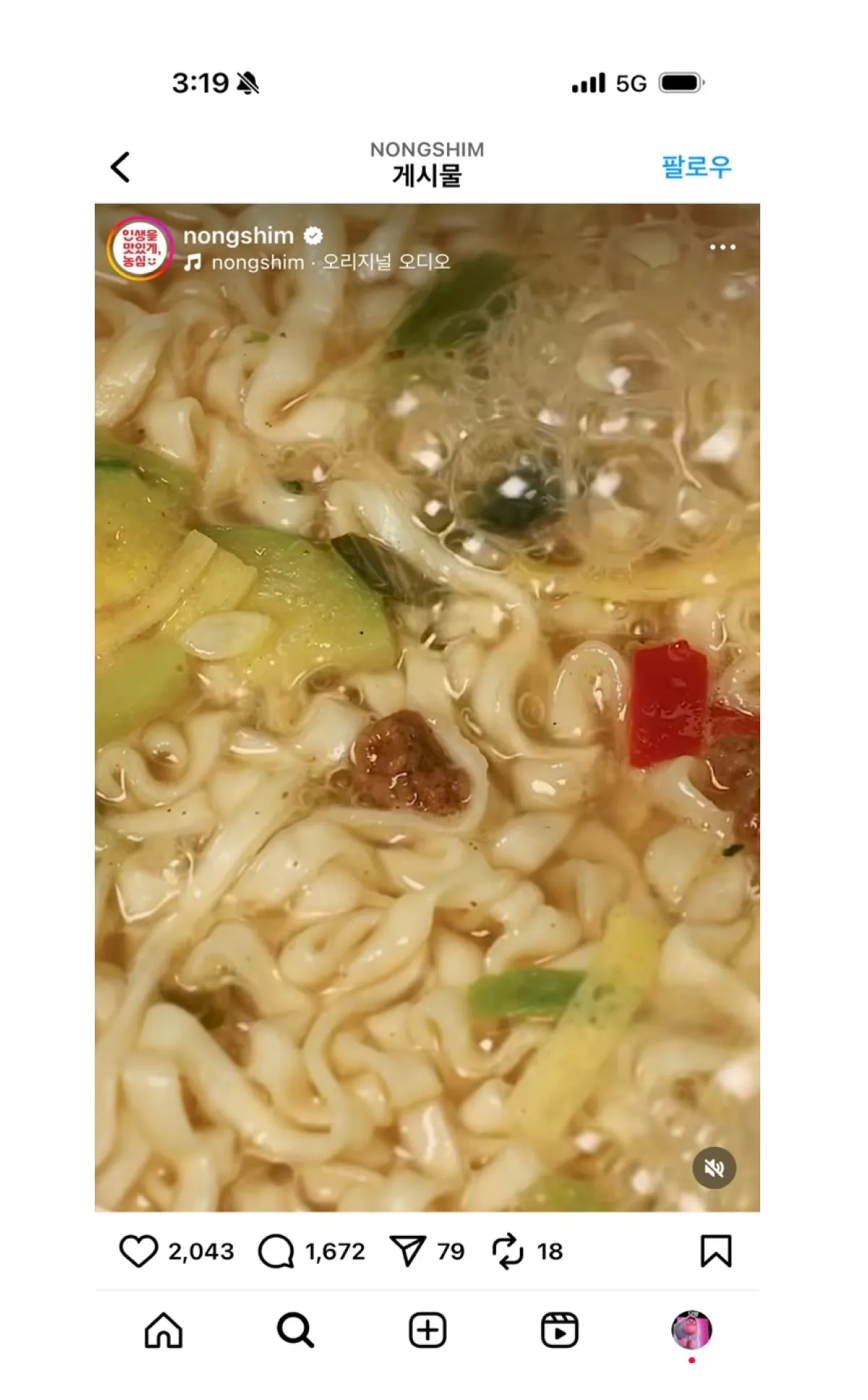Open the 오리지널 오디오 audio link
The width and height of the screenshot is (868, 1400).
[386, 262]
